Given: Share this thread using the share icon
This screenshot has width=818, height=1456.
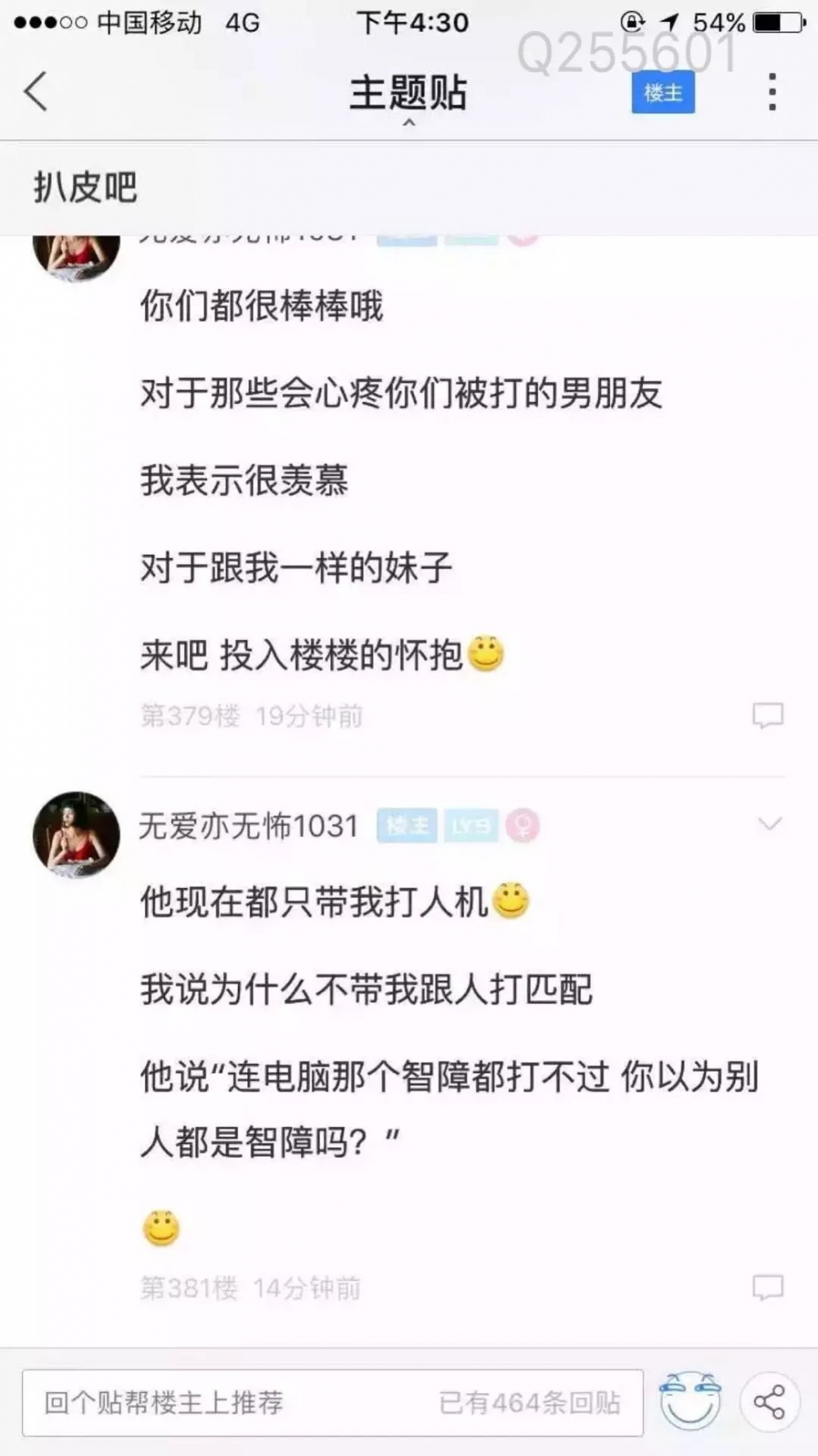Looking at the screenshot, I should [769, 1403].
